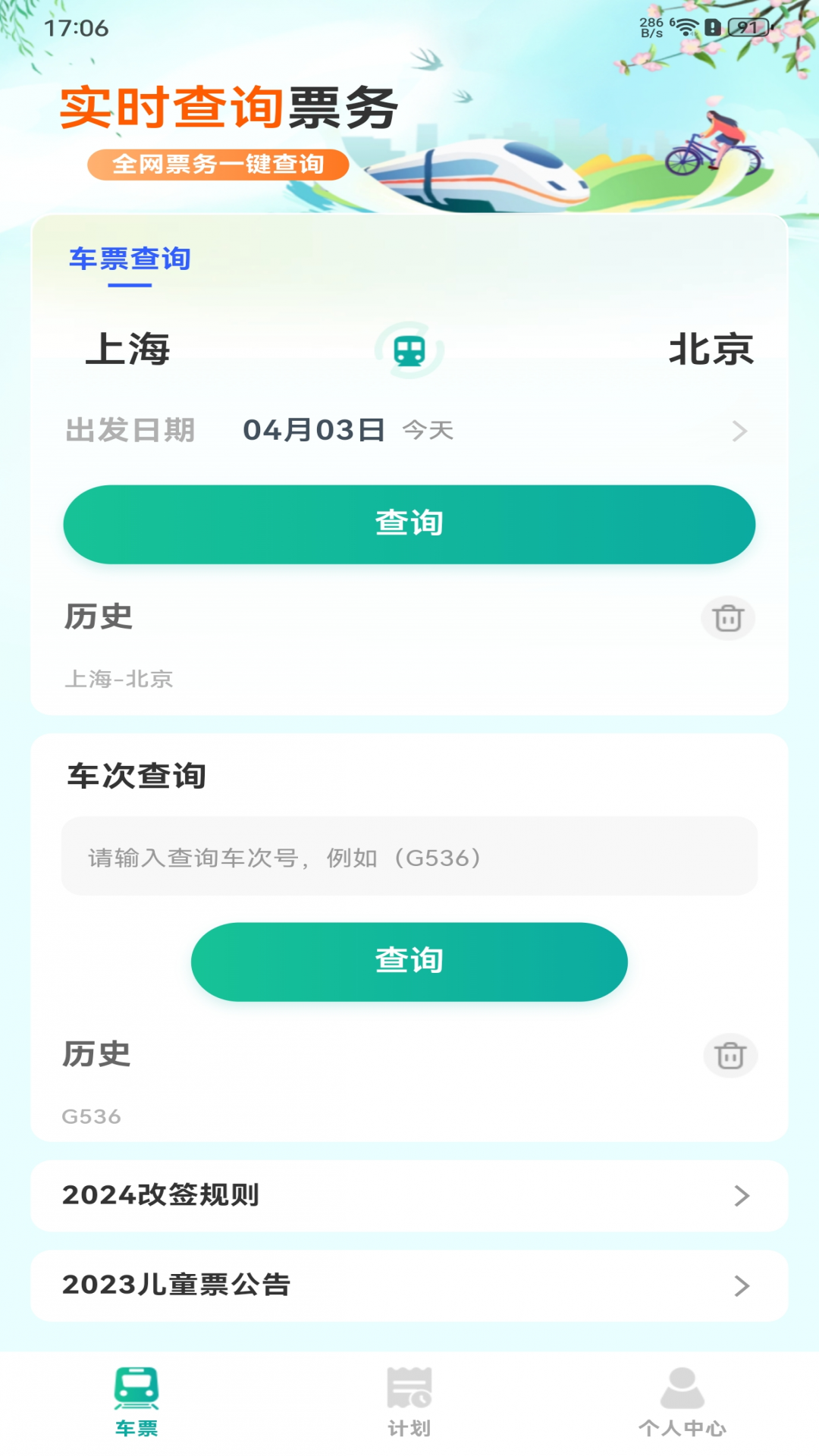Expand the 2023儿童票公告 entry
The height and width of the screenshot is (1456, 819).
[x=409, y=1285]
